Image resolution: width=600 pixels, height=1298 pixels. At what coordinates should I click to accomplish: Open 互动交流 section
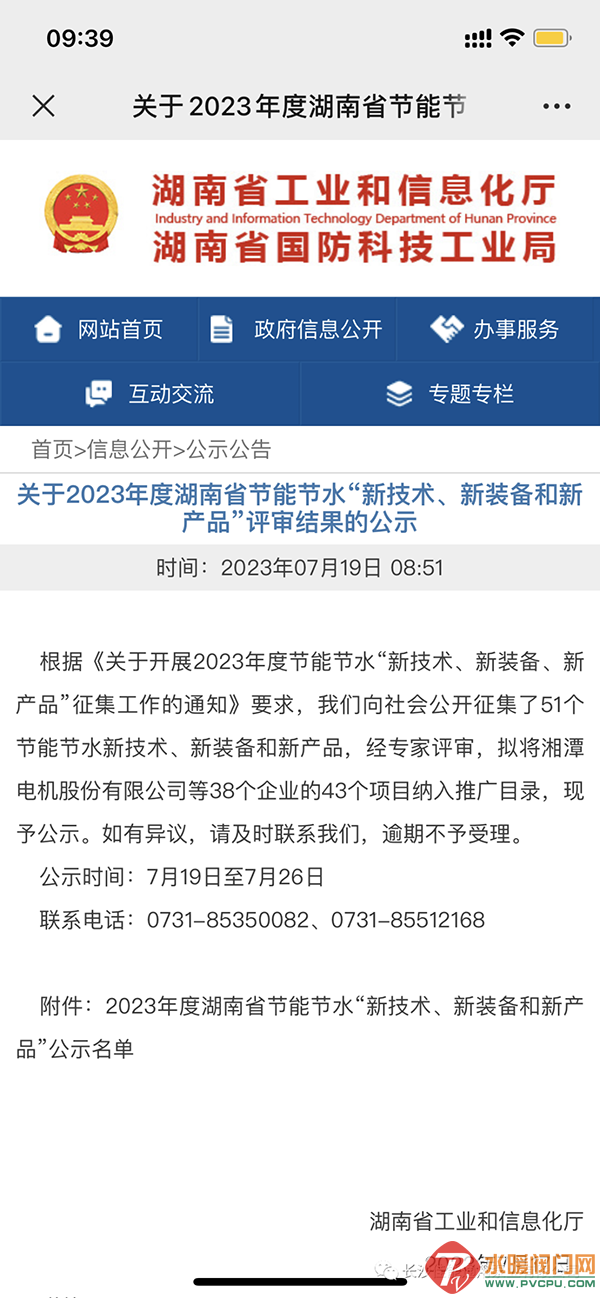150,394
